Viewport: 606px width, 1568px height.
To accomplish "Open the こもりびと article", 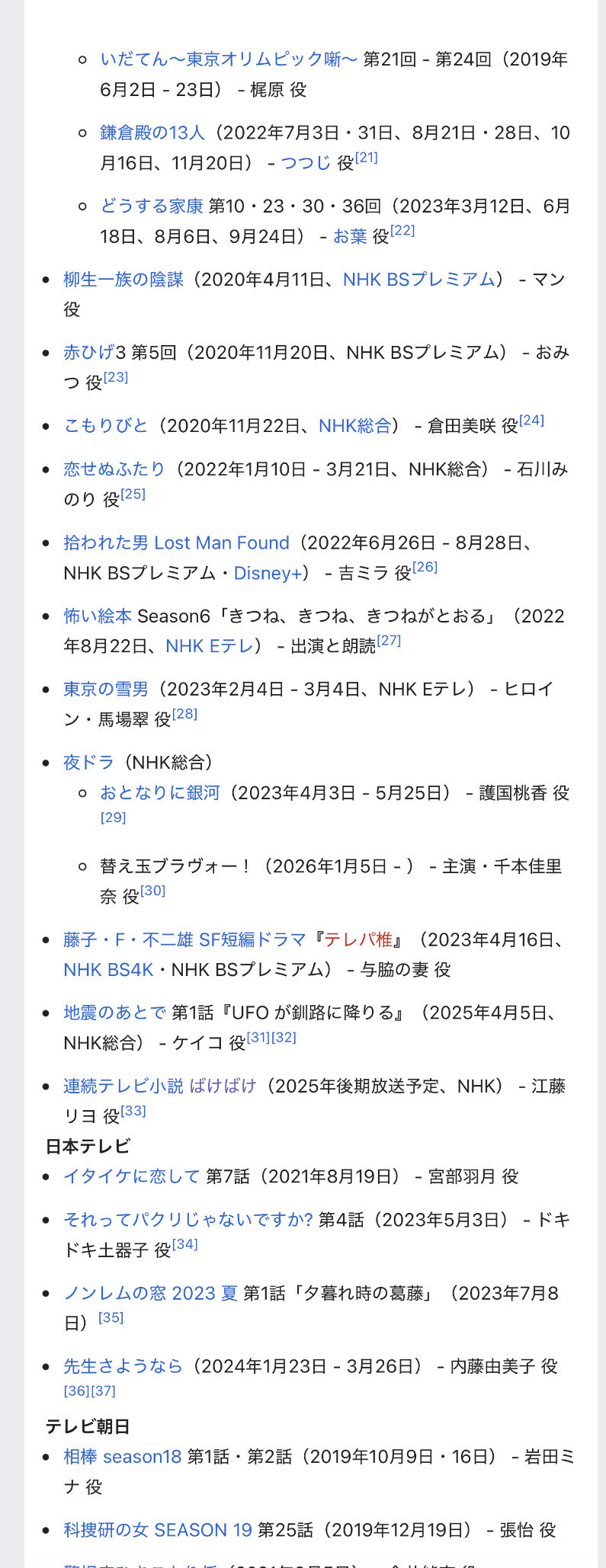I will coord(105,426).
